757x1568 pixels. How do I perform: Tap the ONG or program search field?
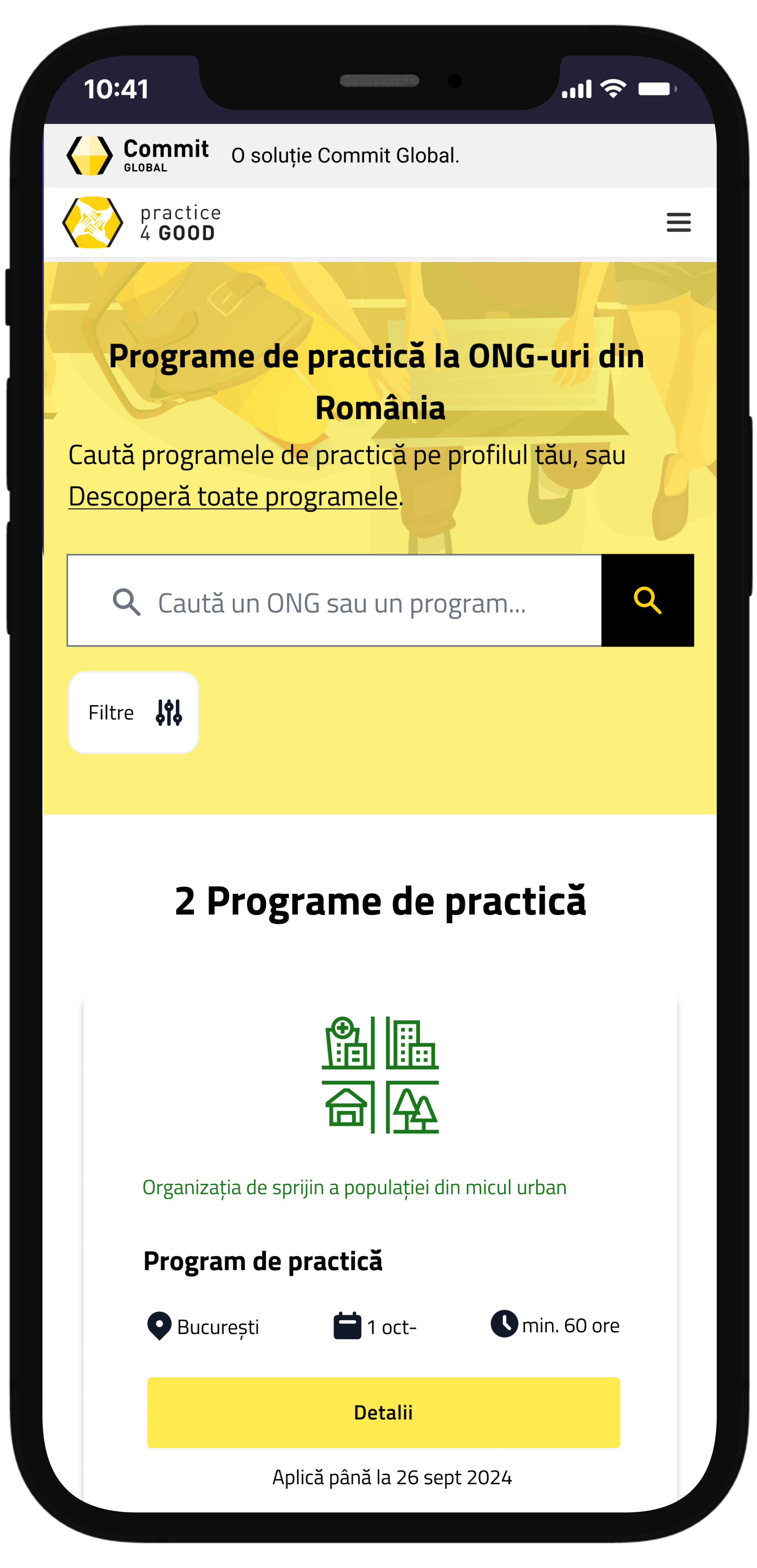[341, 603]
